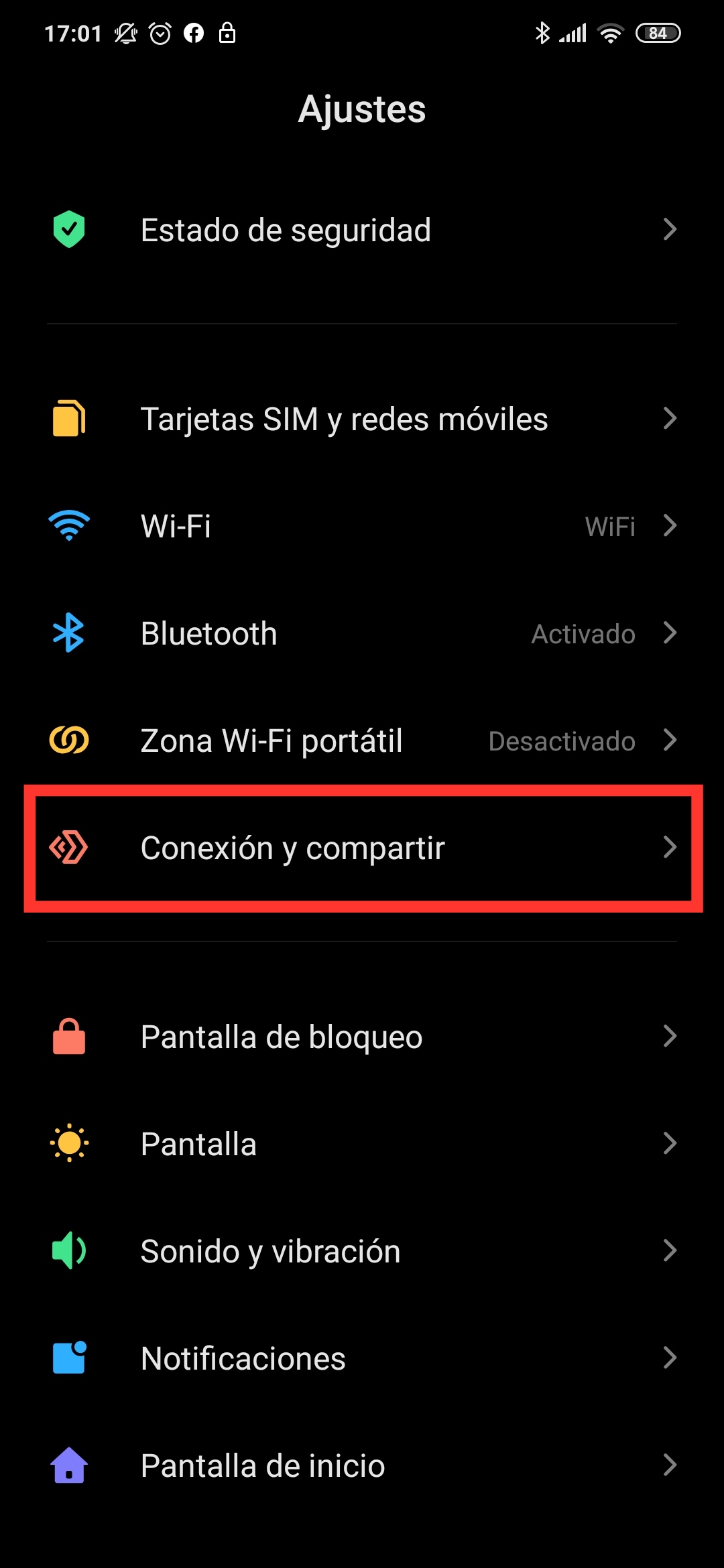Tap the Zona Wi-Fi portátil chain icon

(68, 740)
